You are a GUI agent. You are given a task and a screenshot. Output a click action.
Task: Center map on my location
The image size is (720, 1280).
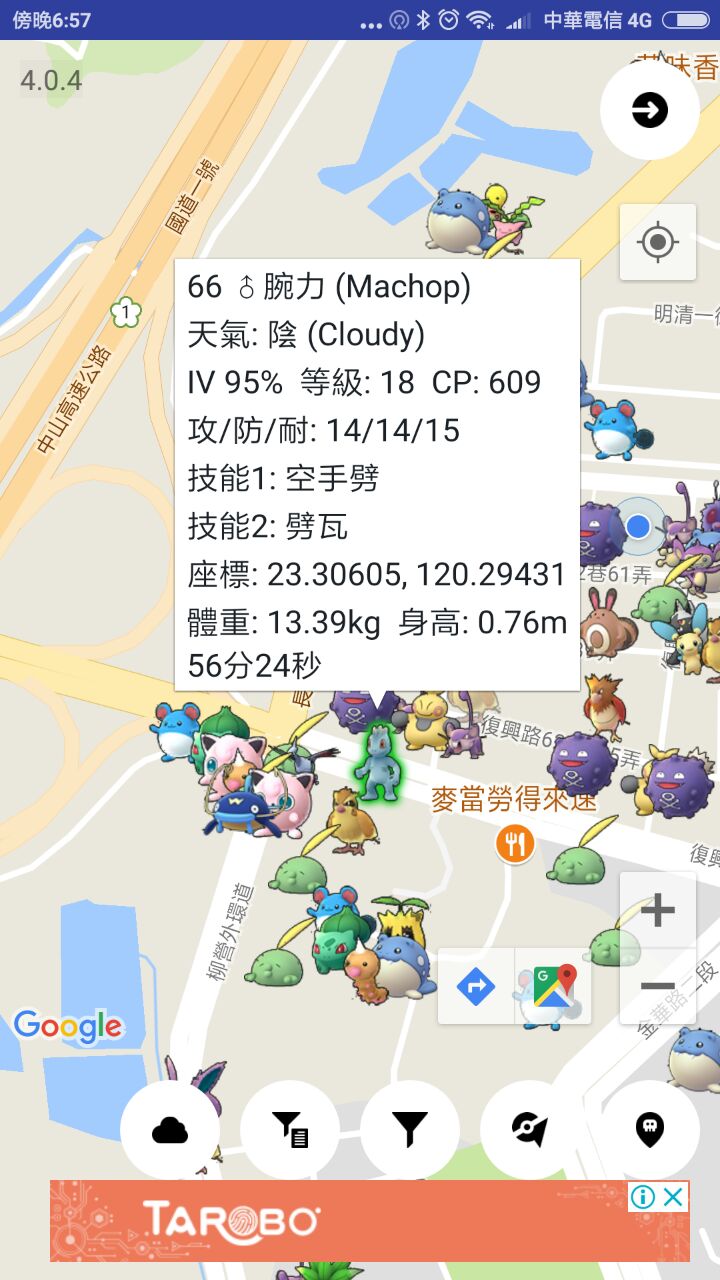coord(657,242)
